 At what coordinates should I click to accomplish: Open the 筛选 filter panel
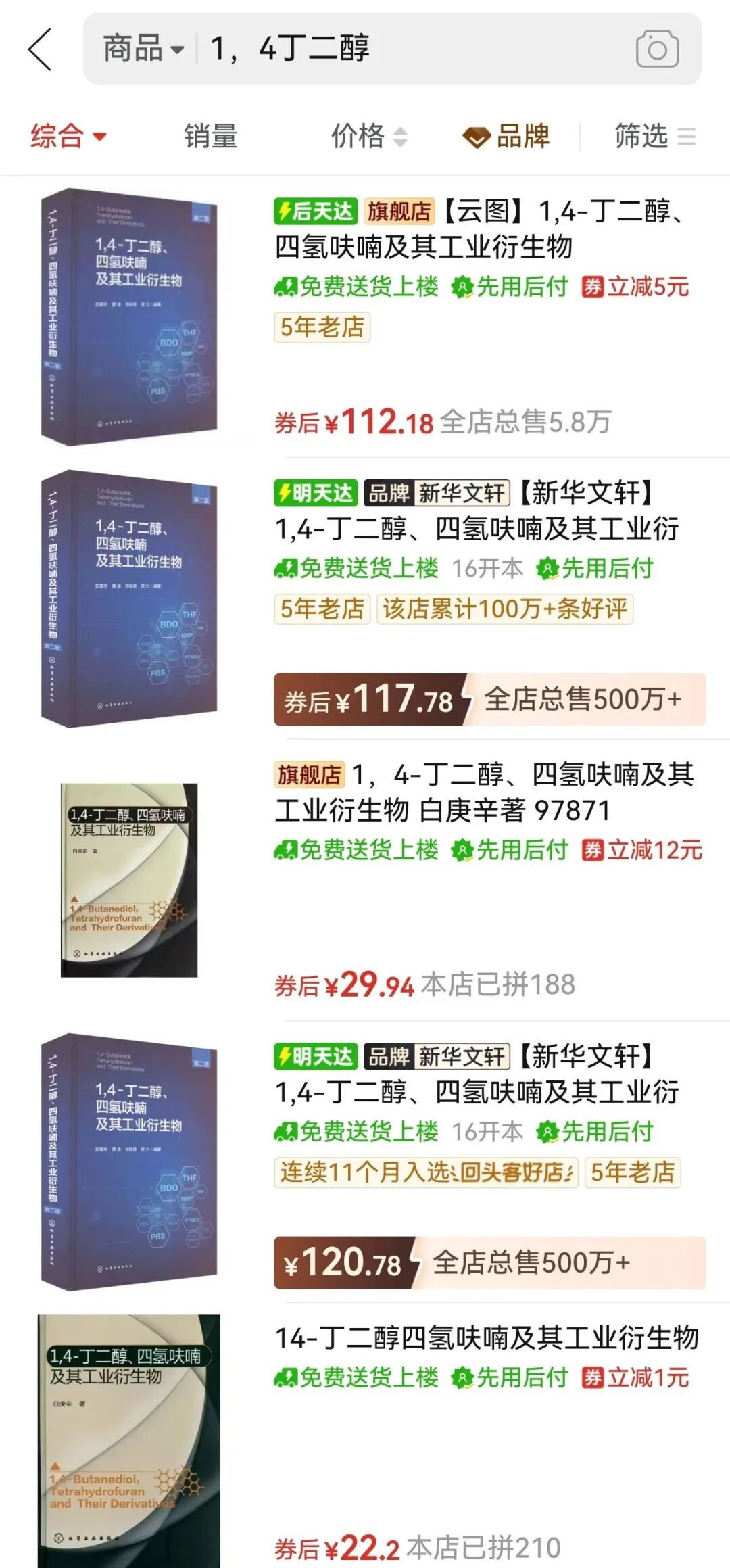coord(654,137)
